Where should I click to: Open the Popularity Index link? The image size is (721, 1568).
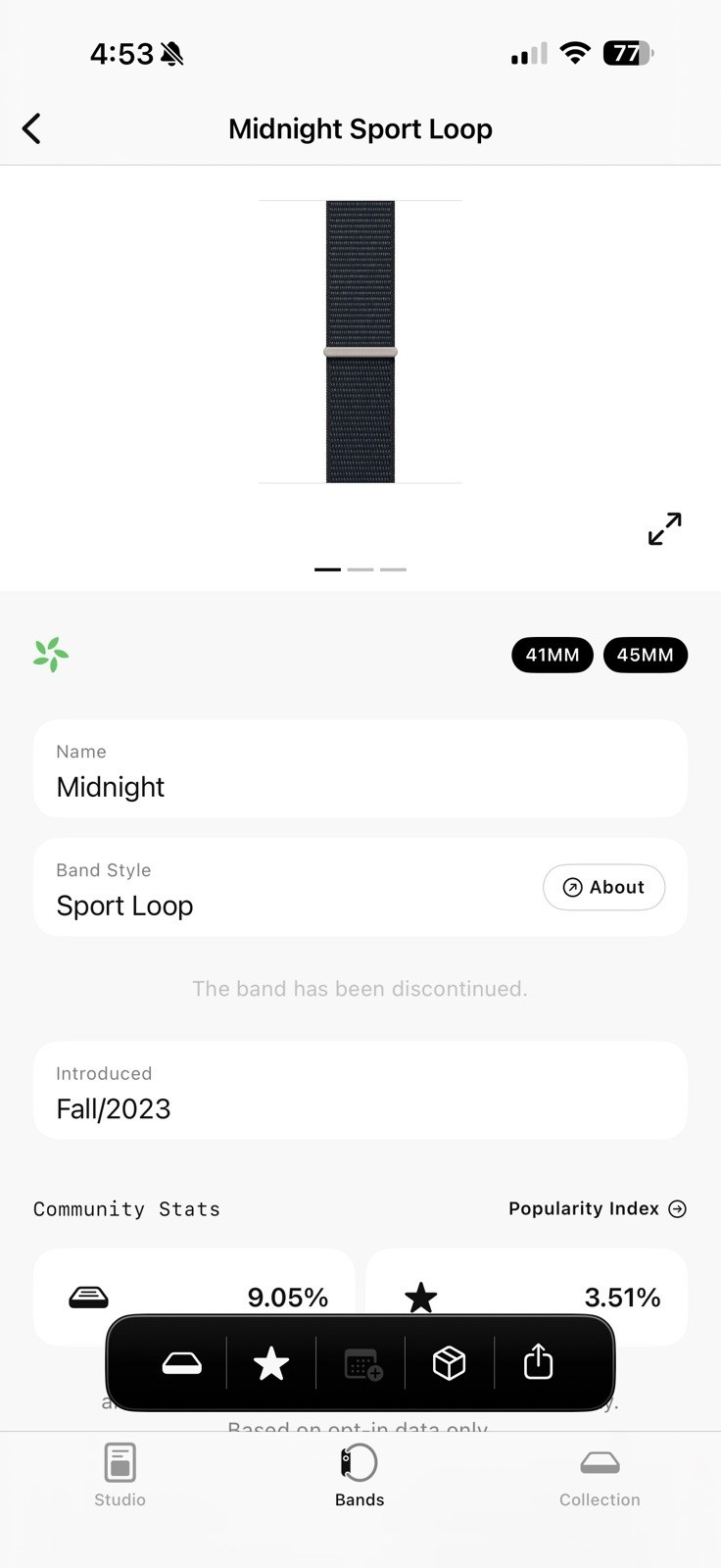coord(597,1208)
